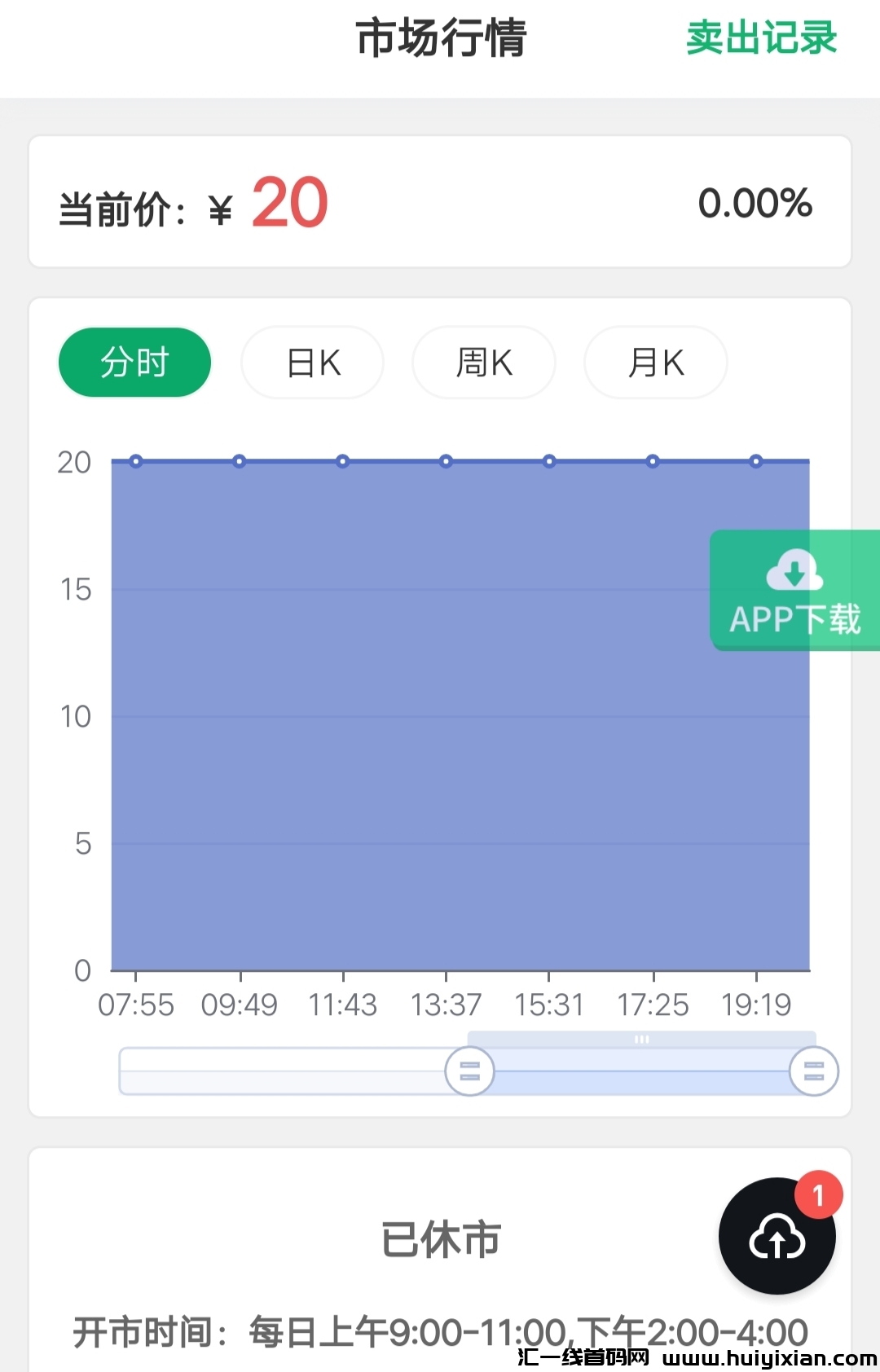
Task: Tap the APP下载 download button
Action: point(794,591)
